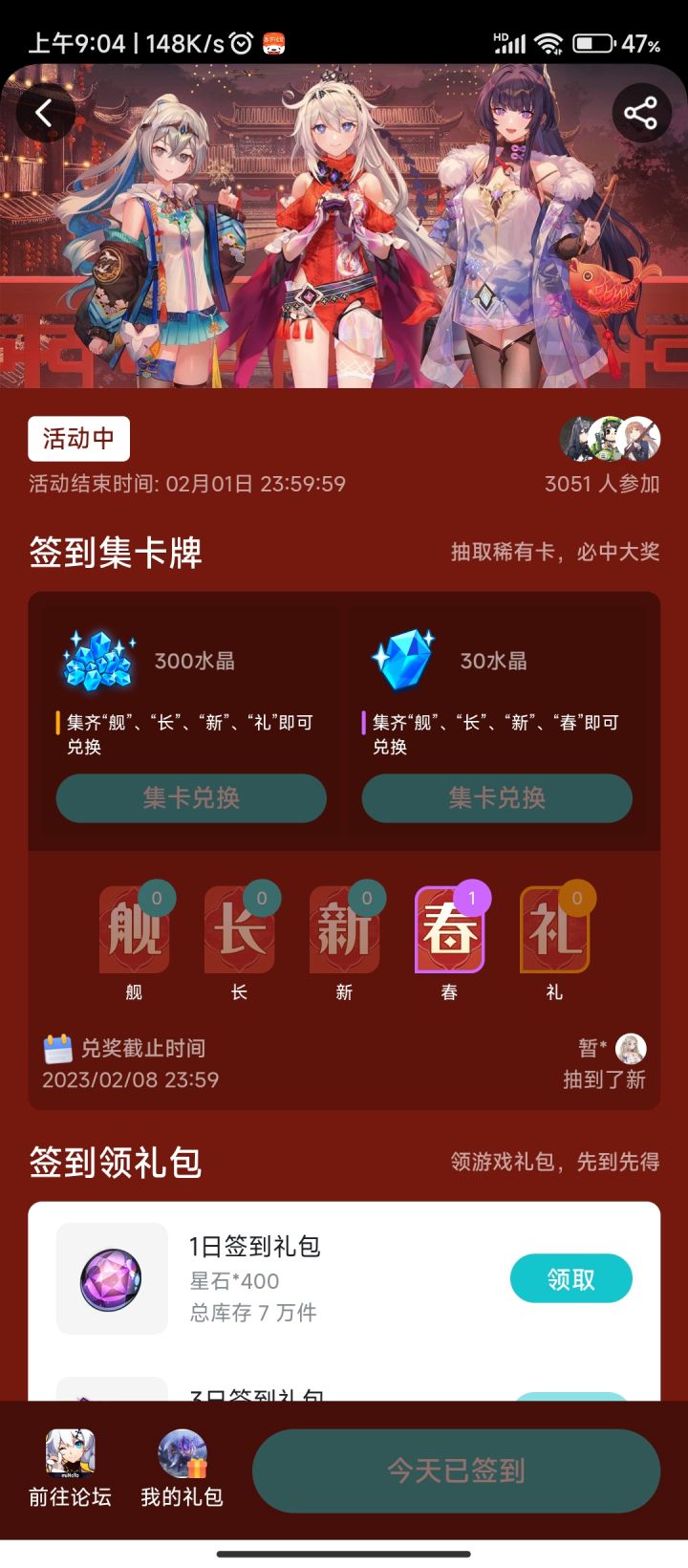The width and height of the screenshot is (688, 1568).
Task: Select the 礼 card icon
Action: coord(553,929)
